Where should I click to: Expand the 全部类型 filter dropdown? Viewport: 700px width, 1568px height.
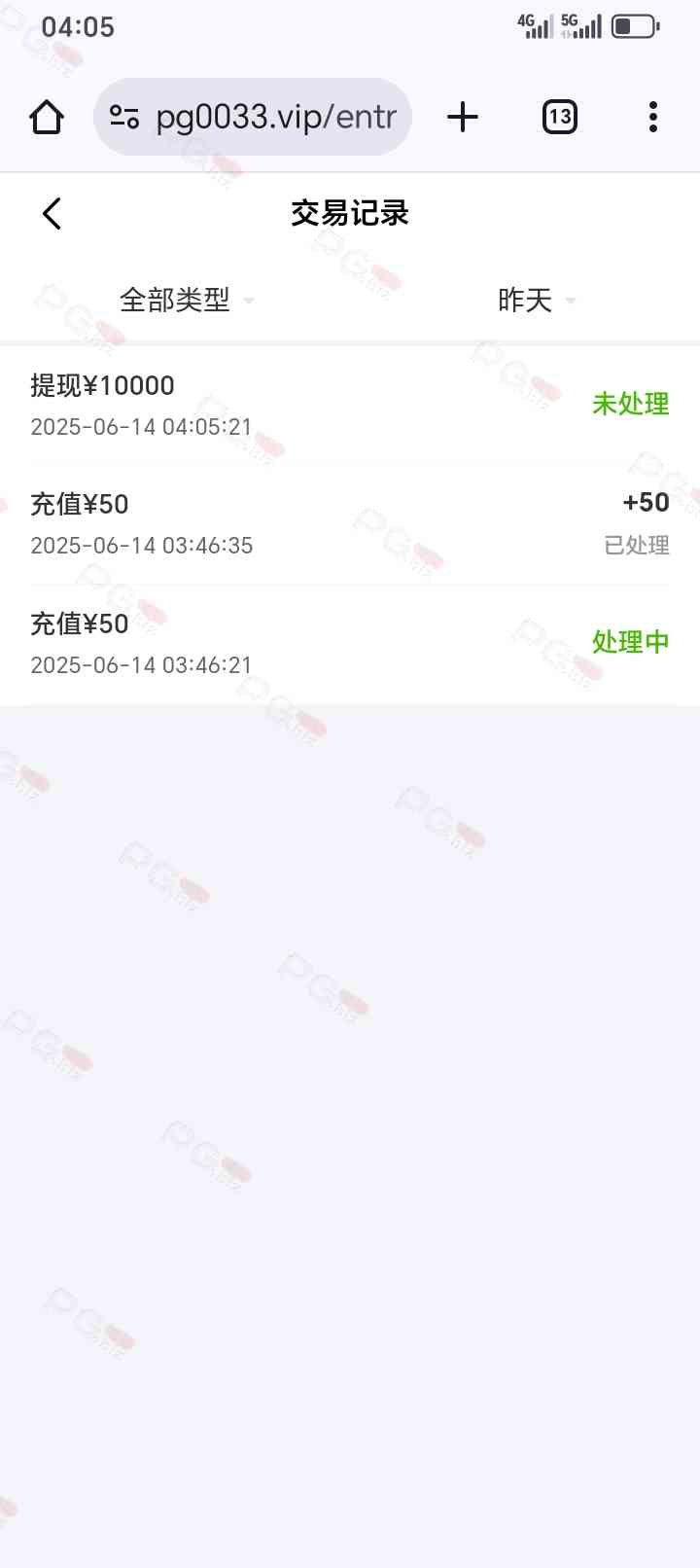point(186,300)
